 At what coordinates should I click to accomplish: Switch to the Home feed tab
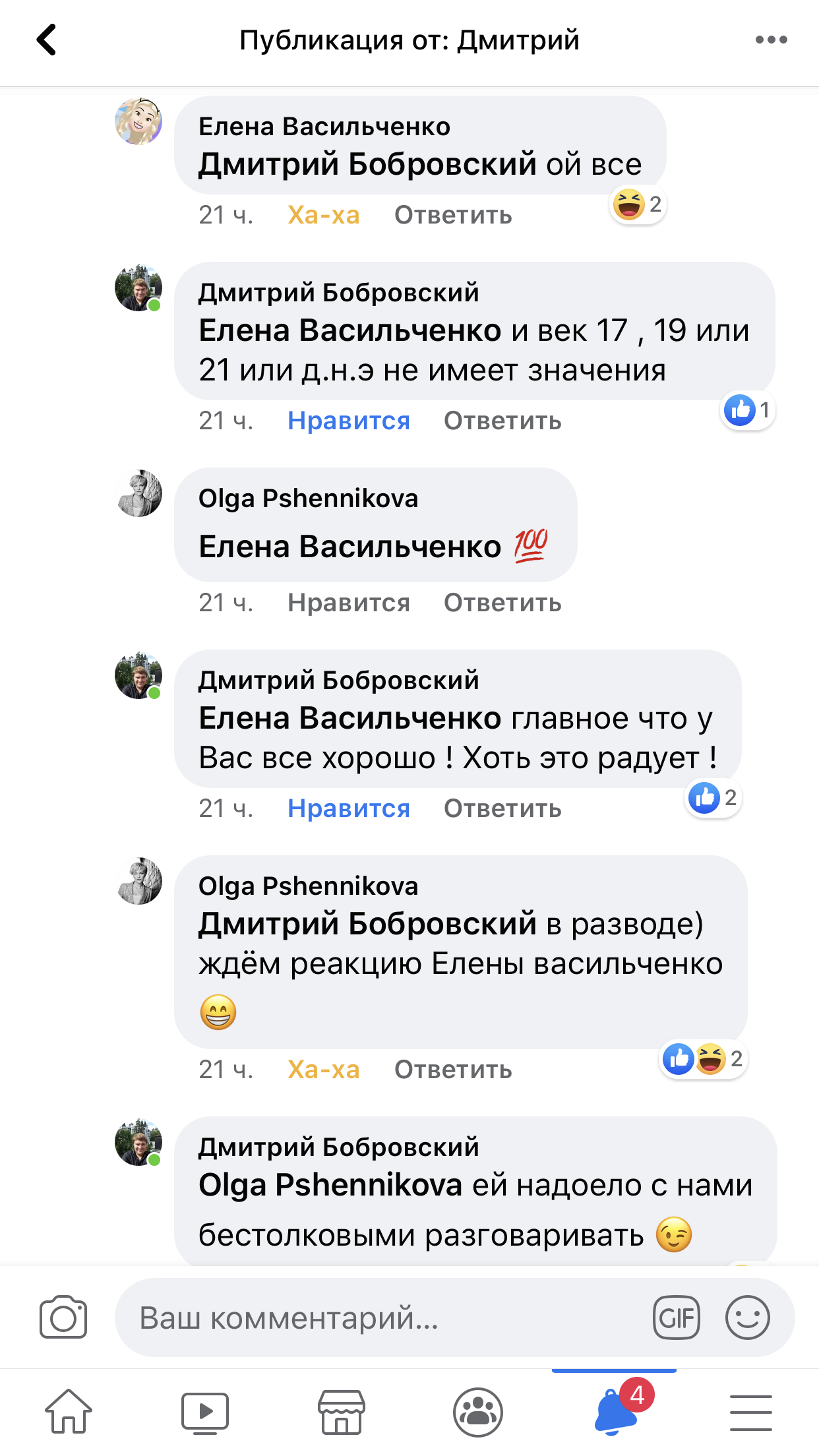click(x=69, y=1411)
